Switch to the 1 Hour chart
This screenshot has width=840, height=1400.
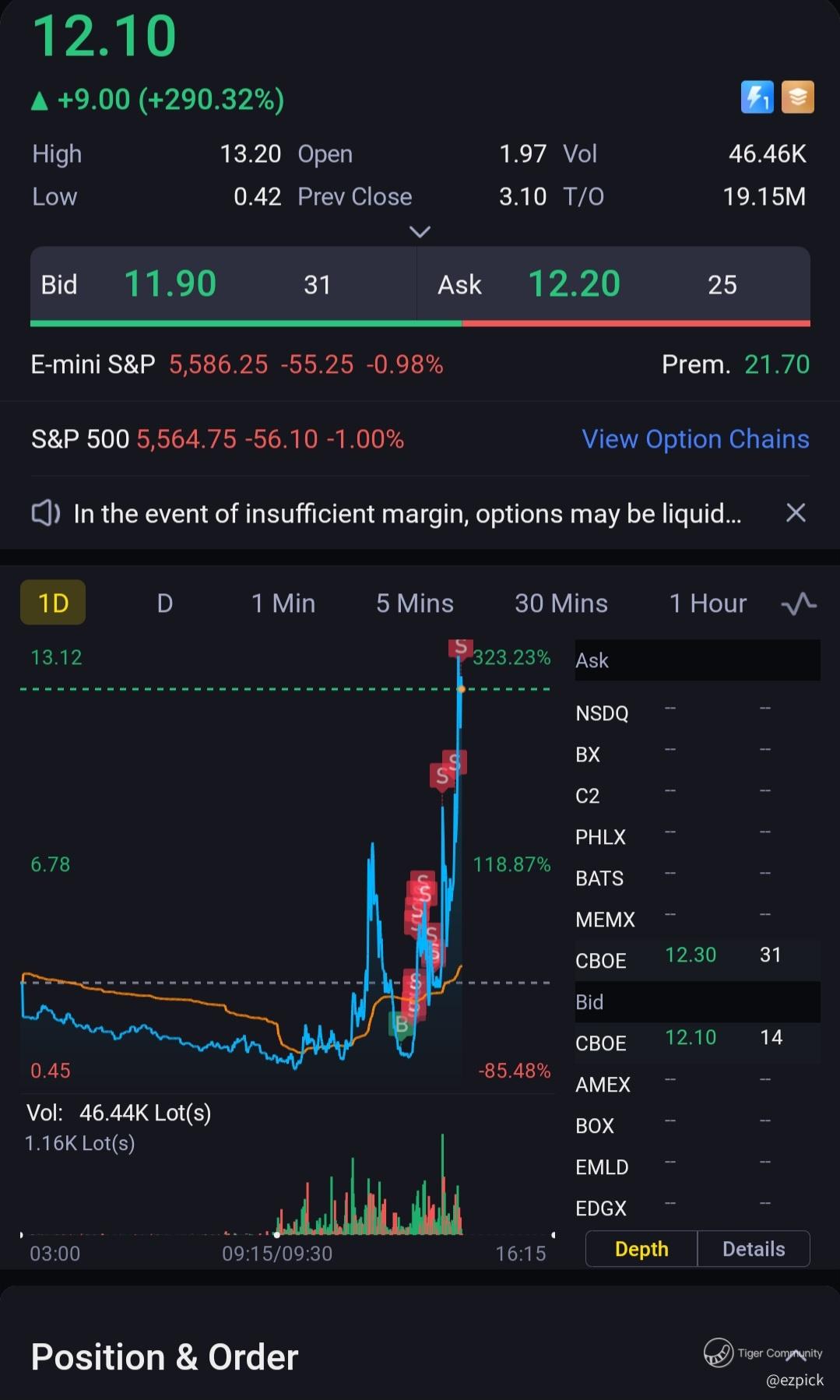pos(708,603)
